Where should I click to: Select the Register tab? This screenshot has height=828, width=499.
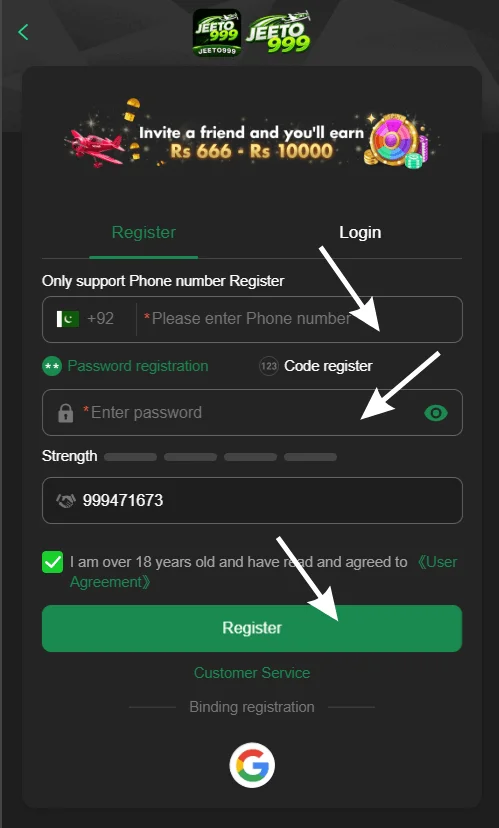pyautogui.click(x=144, y=232)
